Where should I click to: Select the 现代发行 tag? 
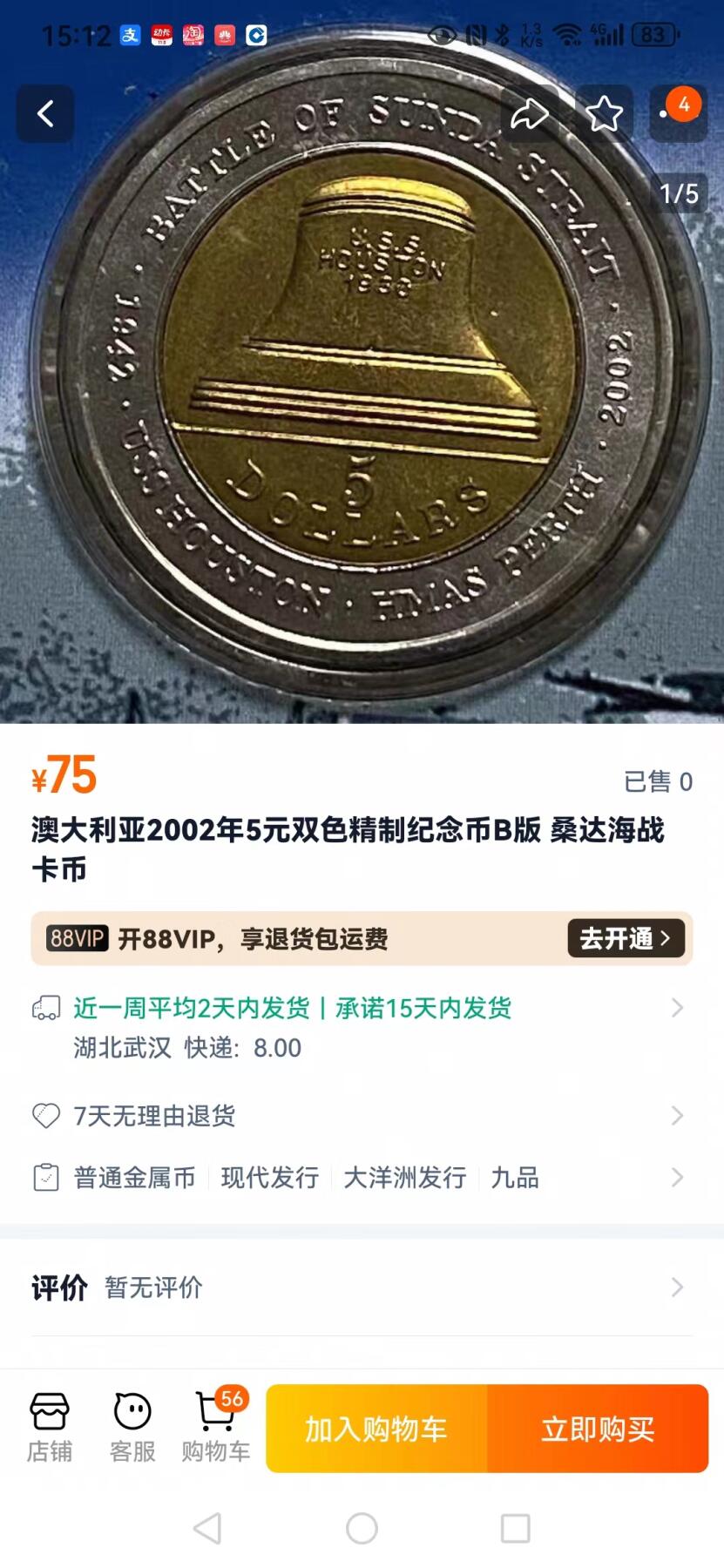(269, 1178)
